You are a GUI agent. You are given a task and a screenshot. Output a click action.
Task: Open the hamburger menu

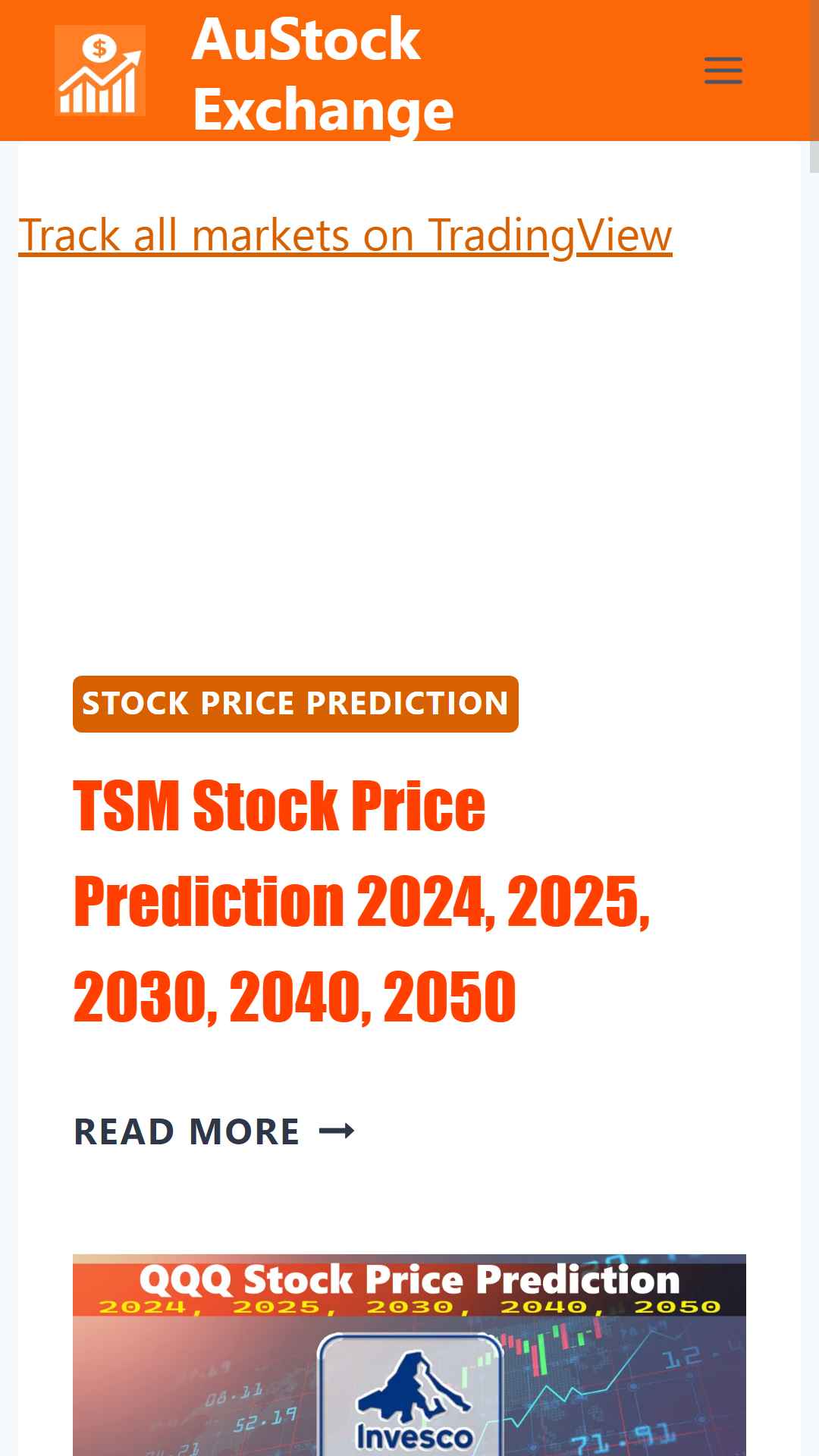pyautogui.click(x=723, y=71)
